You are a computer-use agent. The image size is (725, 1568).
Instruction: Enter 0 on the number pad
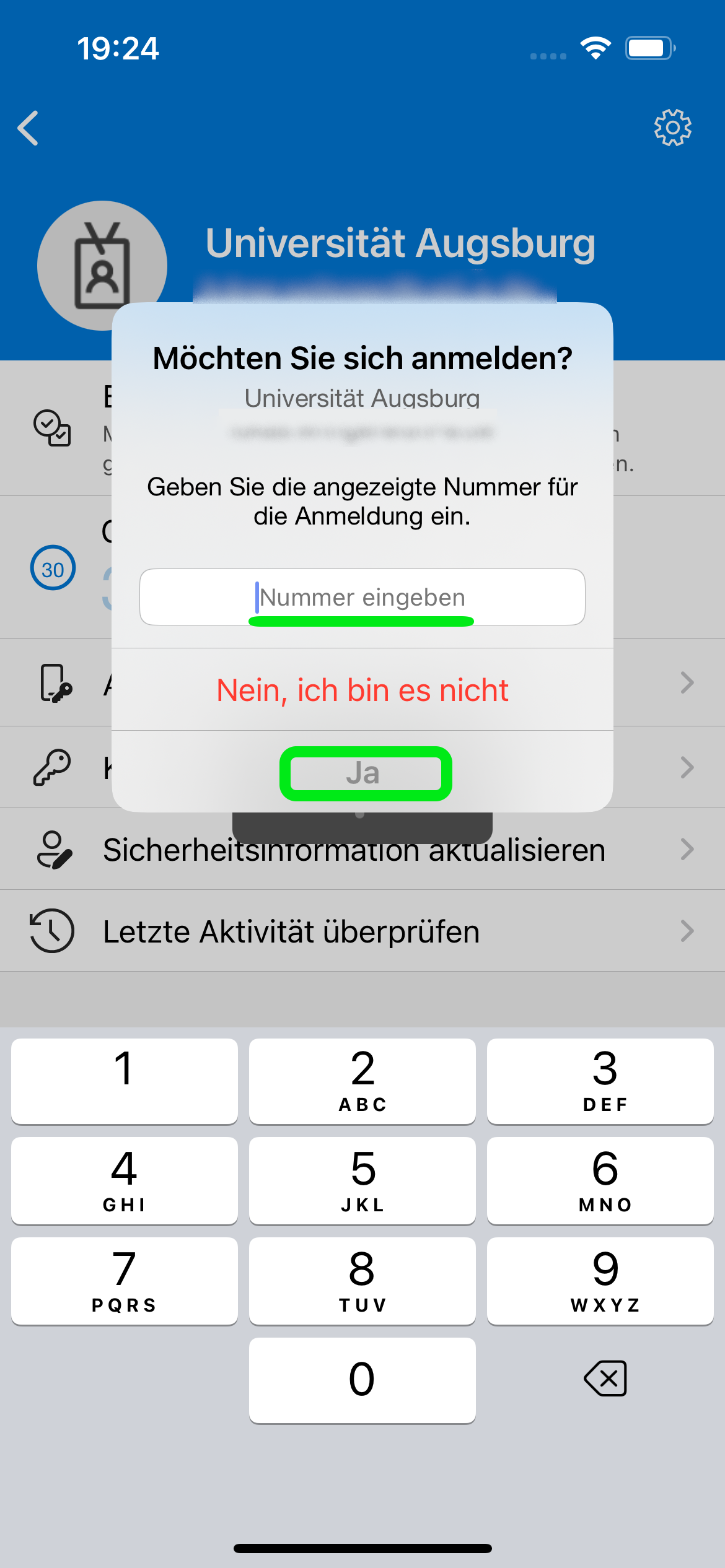362,1380
